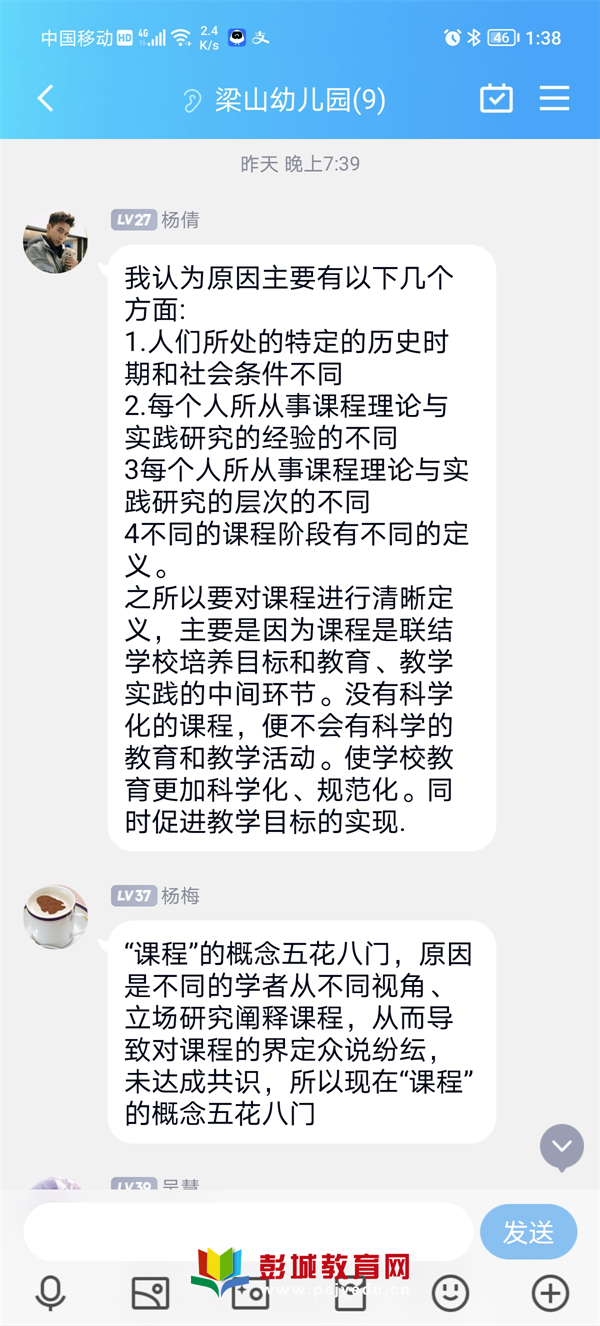Jump to latest messages arrow
The width and height of the screenshot is (600, 1326).
(562, 1146)
